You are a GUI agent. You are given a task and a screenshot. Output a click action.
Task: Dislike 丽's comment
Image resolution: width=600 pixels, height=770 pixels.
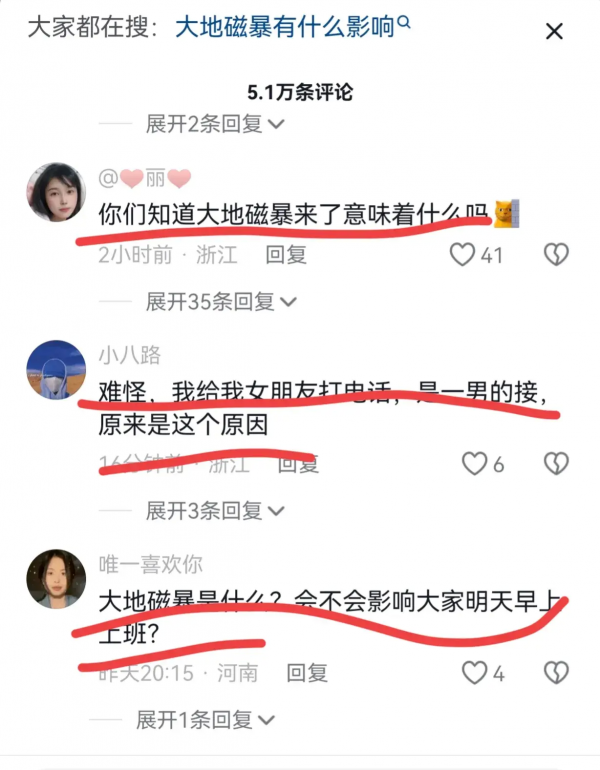(556, 255)
